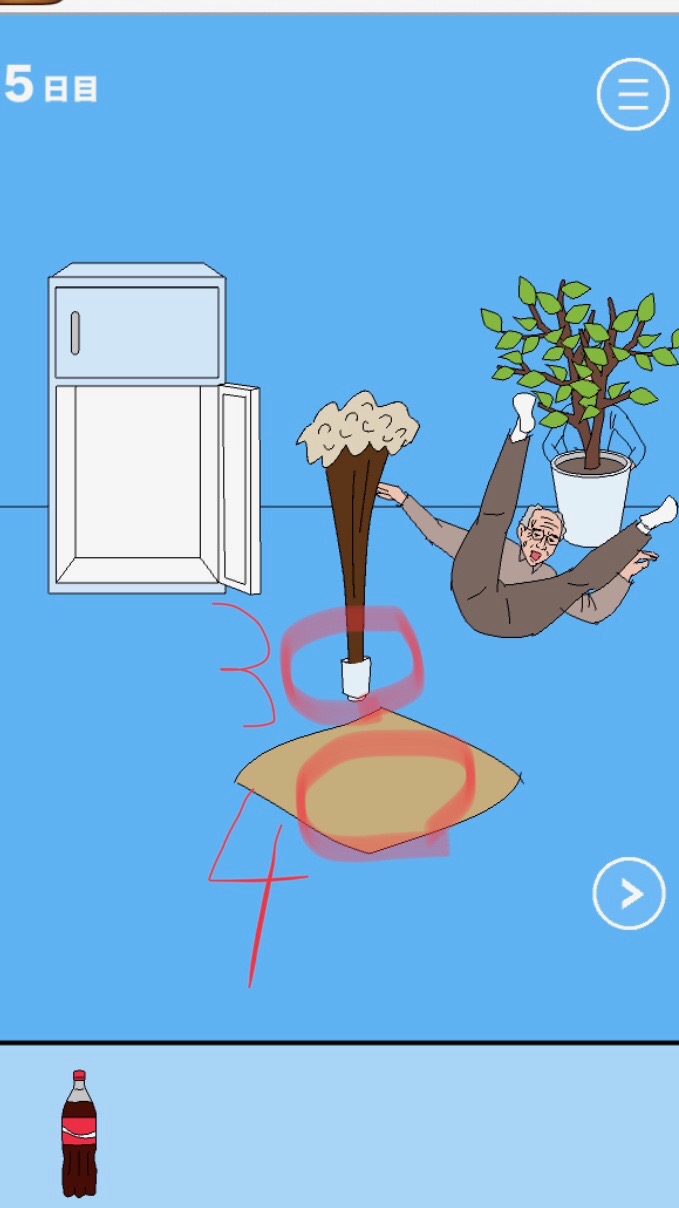Open the hamburger menu

[632, 94]
